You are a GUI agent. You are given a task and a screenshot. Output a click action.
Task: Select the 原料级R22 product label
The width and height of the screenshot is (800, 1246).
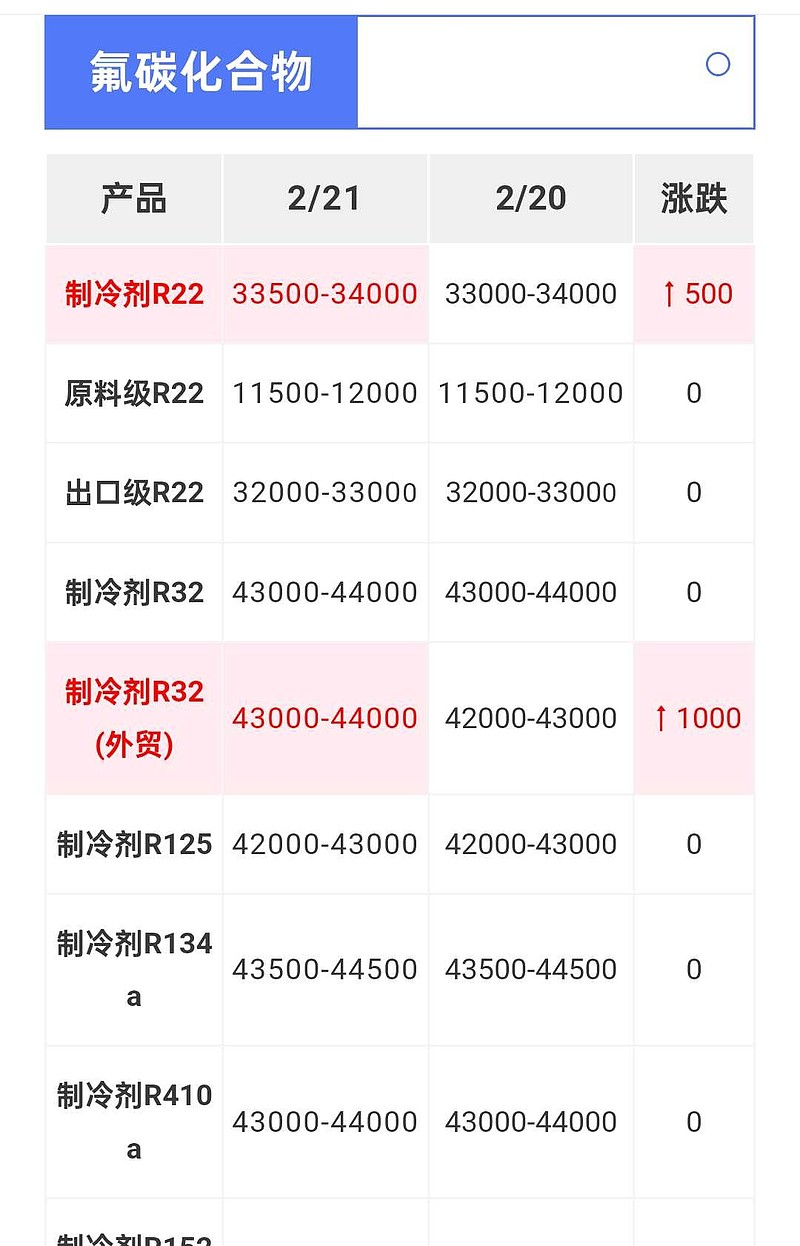pos(133,393)
